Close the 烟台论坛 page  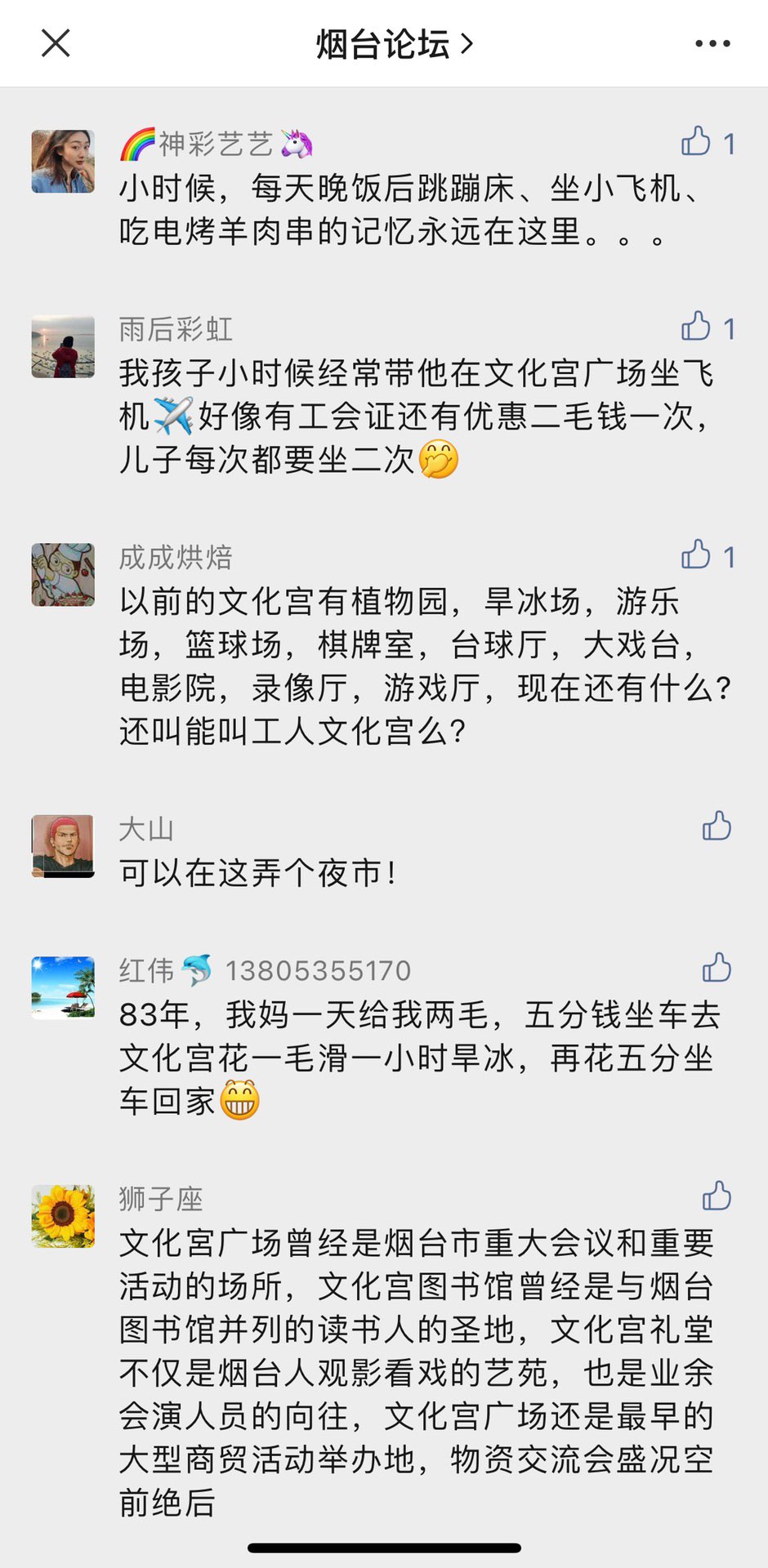coord(56,43)
